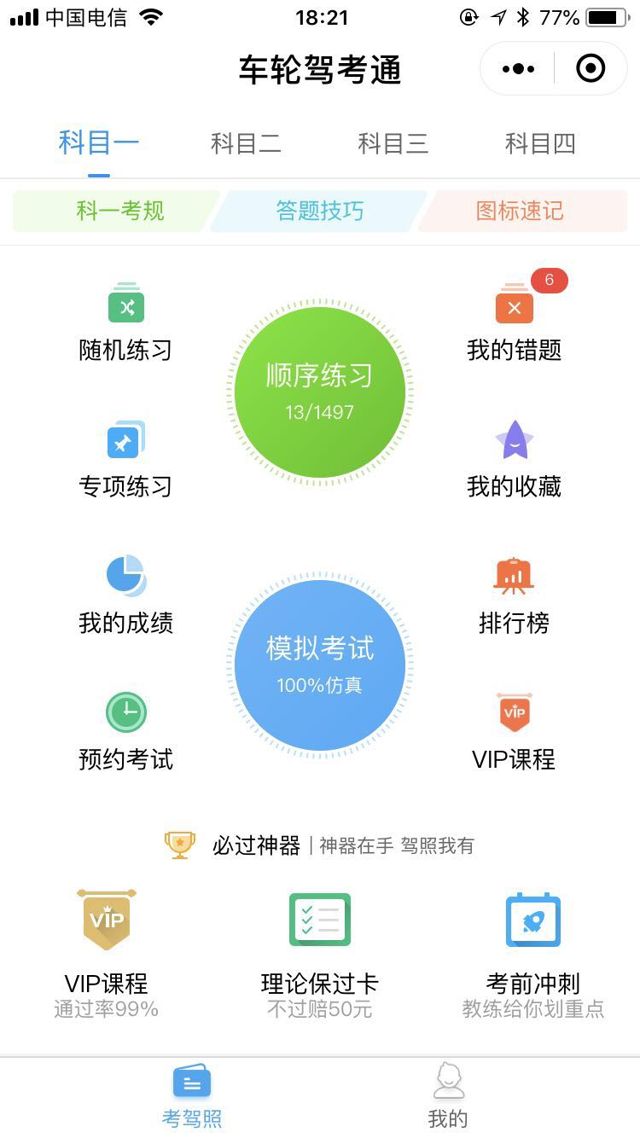Switch to the 科目三 tab
This screenshot has height=1138, width=640.
[x=393, y=144]
